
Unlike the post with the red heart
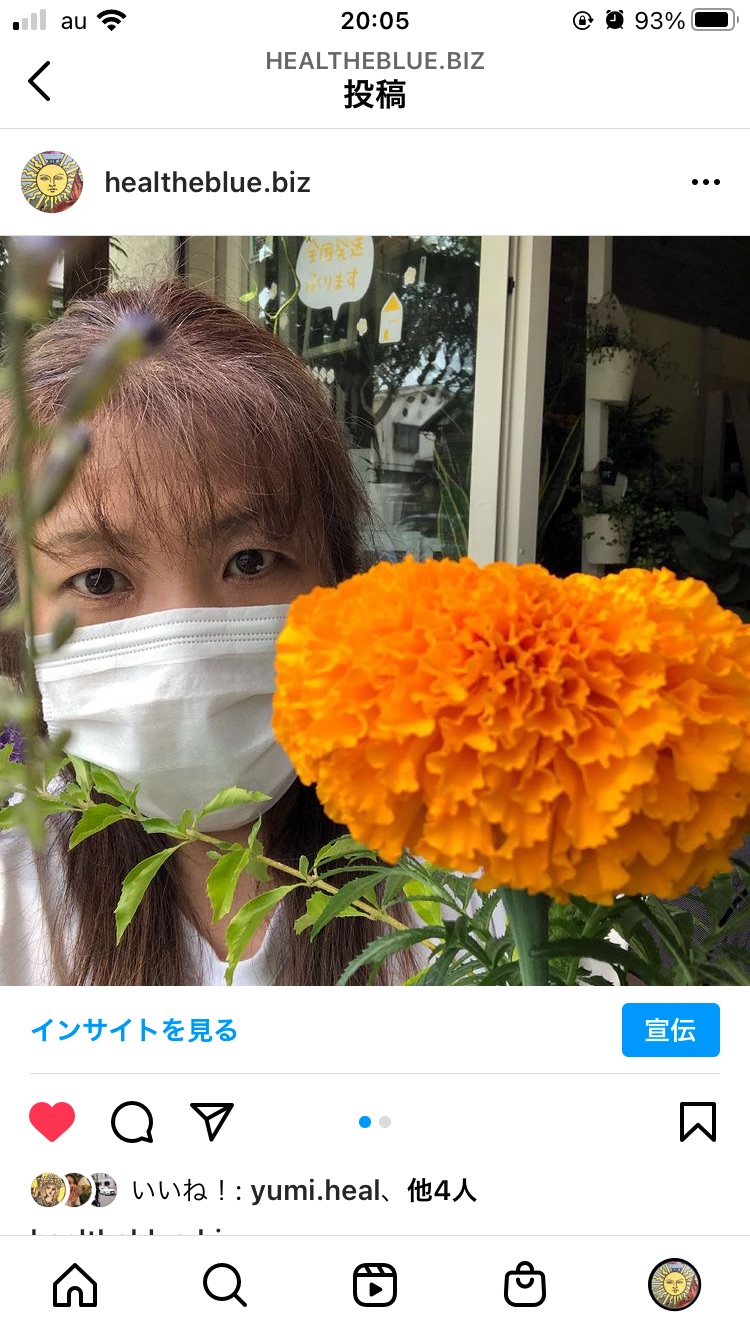pos(52,1121)
